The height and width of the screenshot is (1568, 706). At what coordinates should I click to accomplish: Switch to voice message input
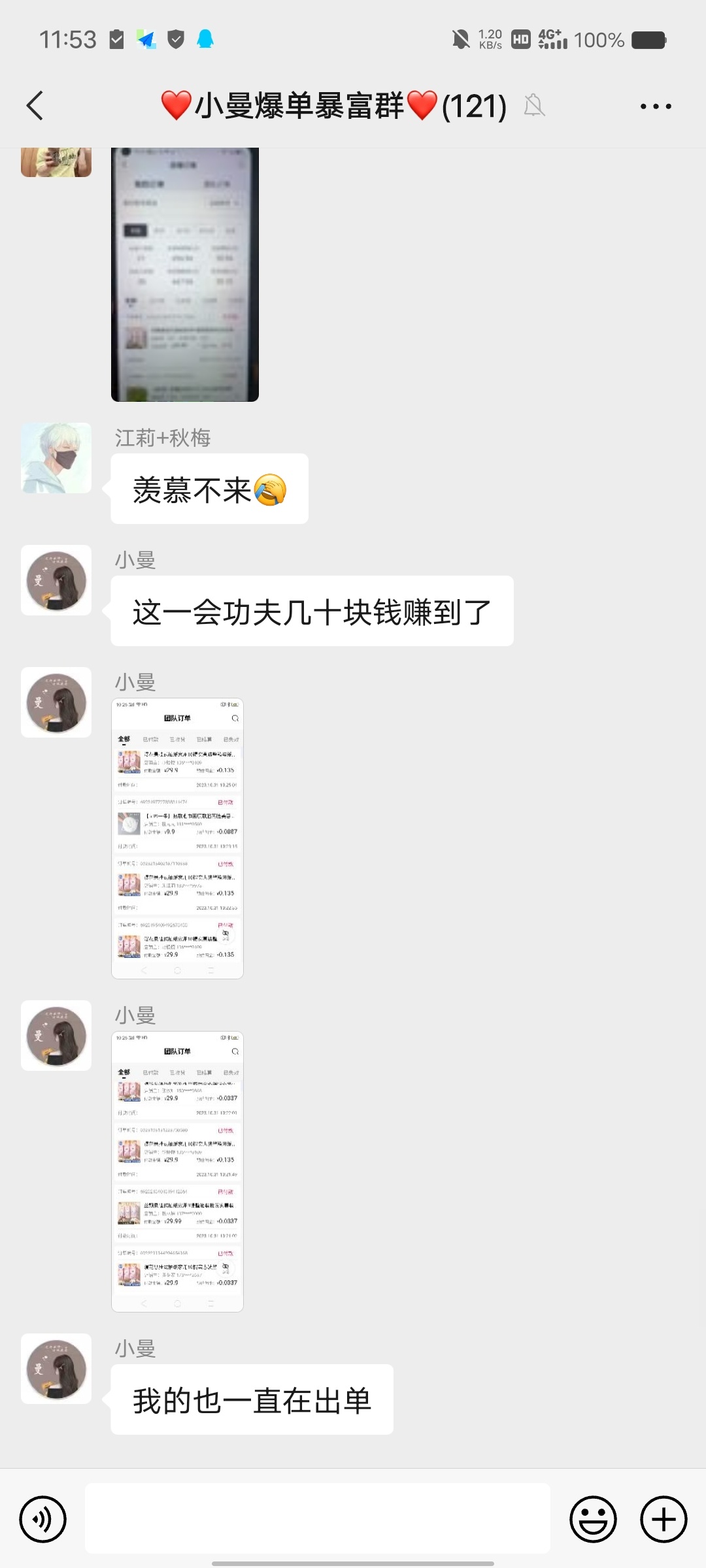click(x=43, y=1519)
